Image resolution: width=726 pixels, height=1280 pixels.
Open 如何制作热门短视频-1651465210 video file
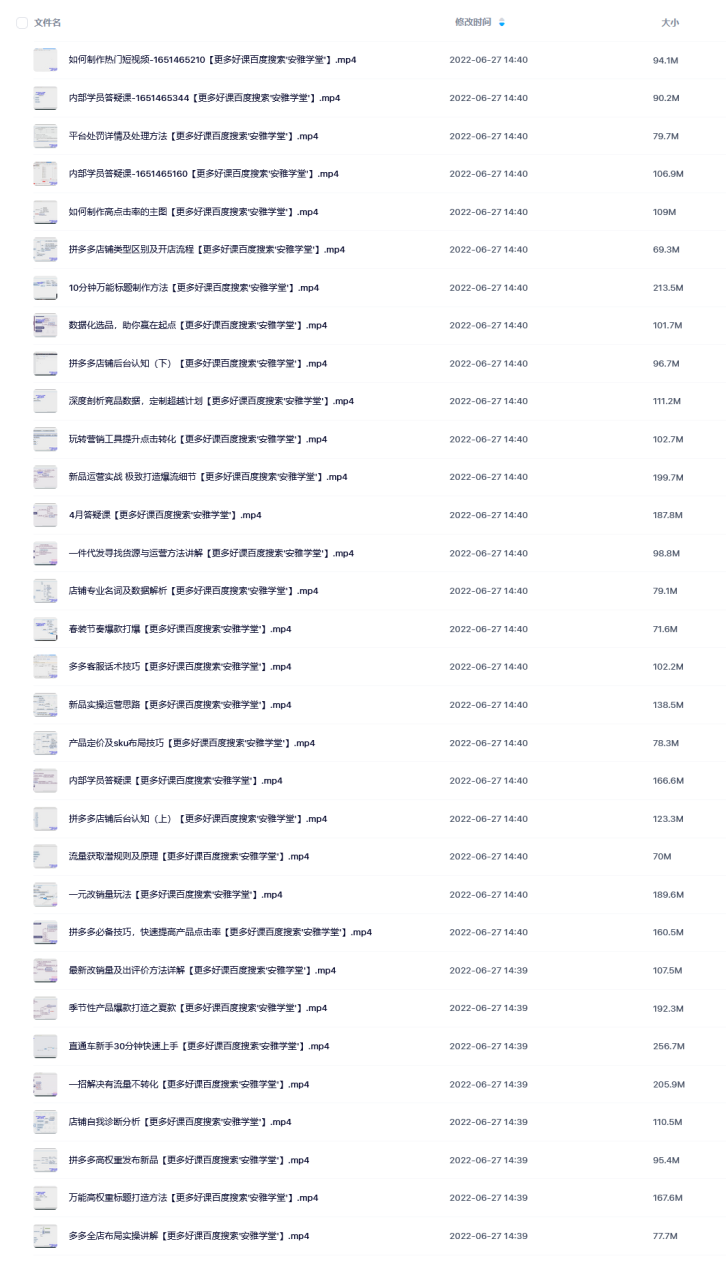(212, 60)
